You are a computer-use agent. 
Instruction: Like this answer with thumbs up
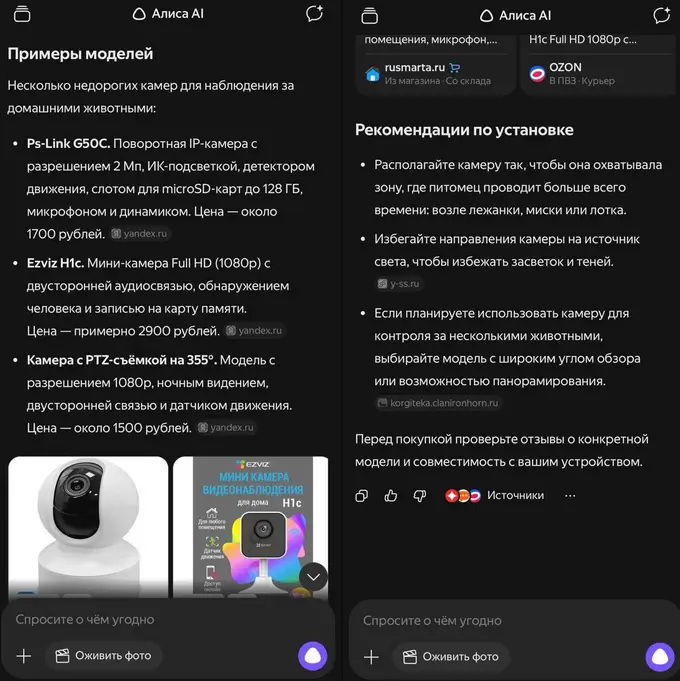pyautogui.click(x=391, y=495)
